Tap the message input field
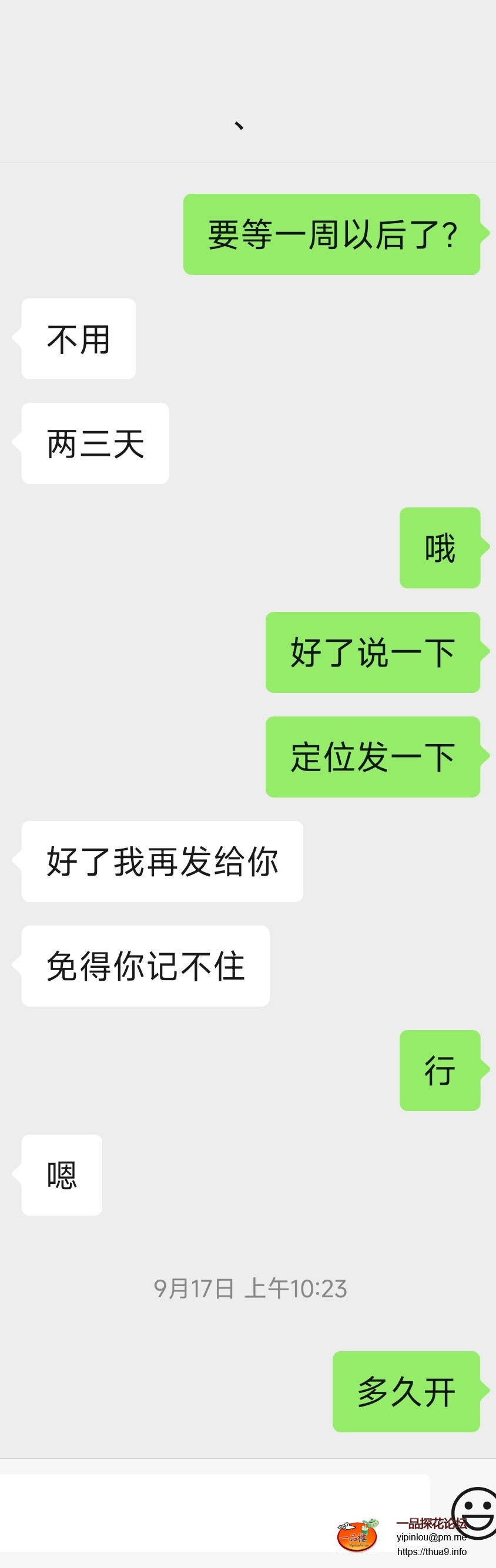 [x=183, y=1513]
